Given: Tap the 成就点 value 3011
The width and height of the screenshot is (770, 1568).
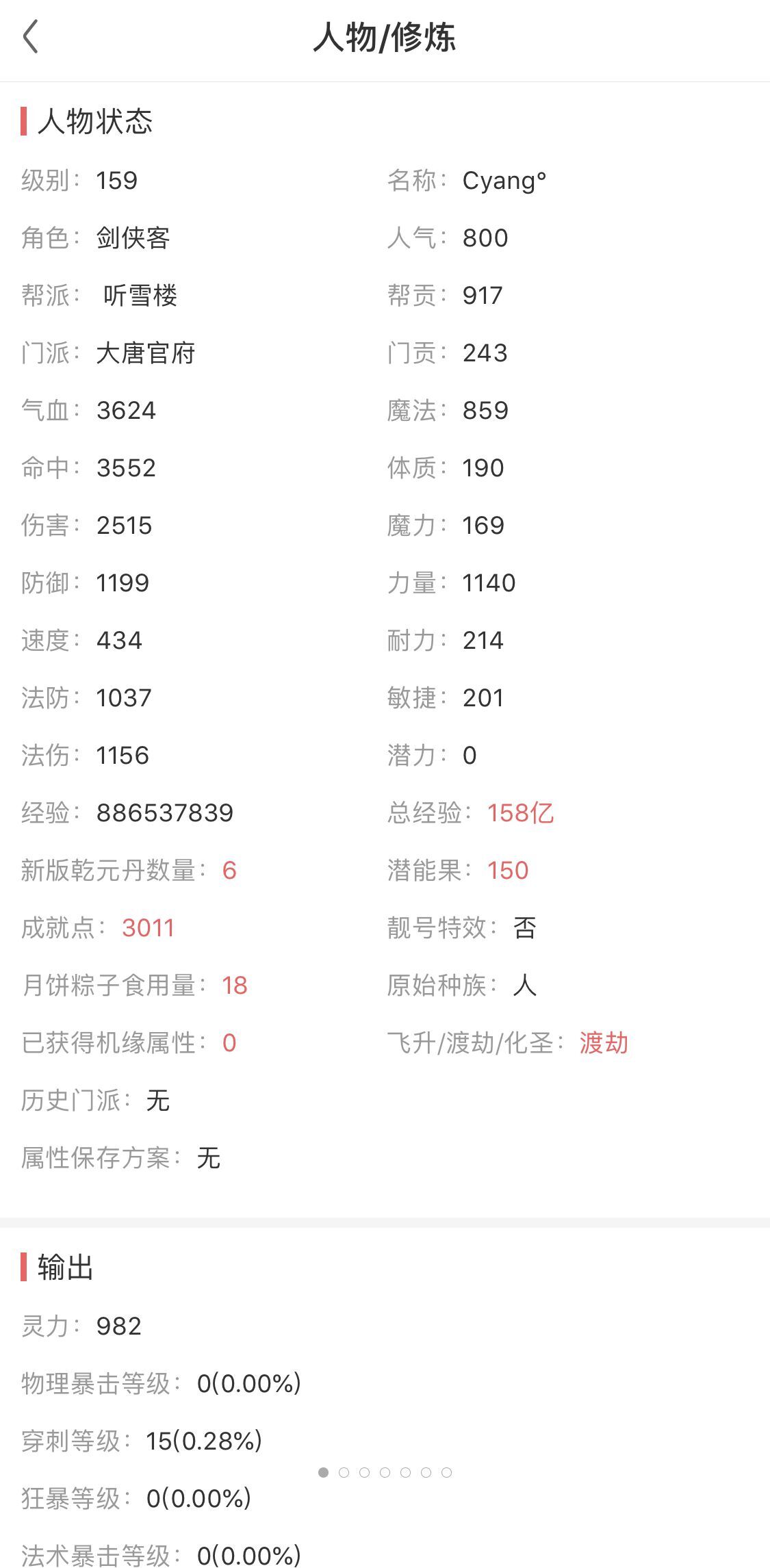Looking at the screenshot, I should [148, 927].
